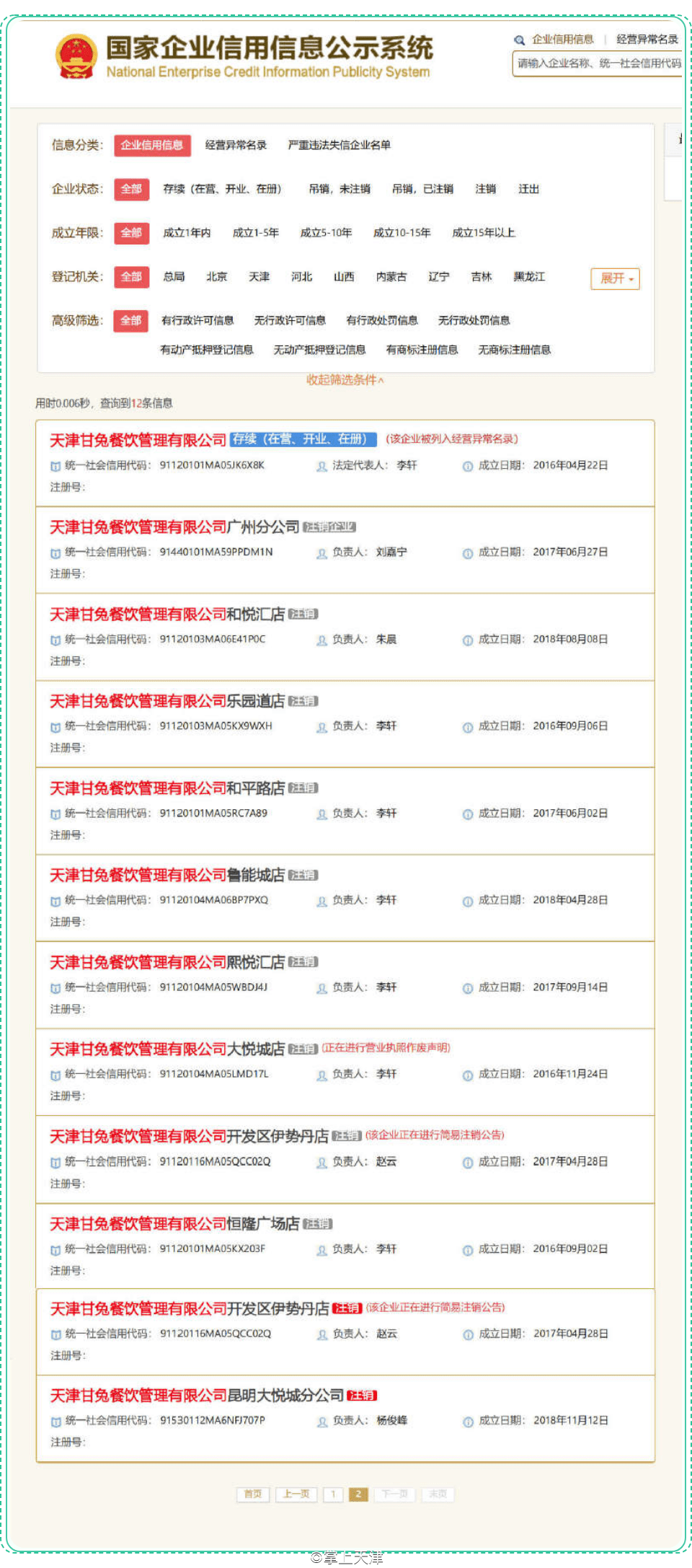The image size is (692, 1568).
Task: Expand the registration authority list with 展开
Action: [x=615, y=278]
